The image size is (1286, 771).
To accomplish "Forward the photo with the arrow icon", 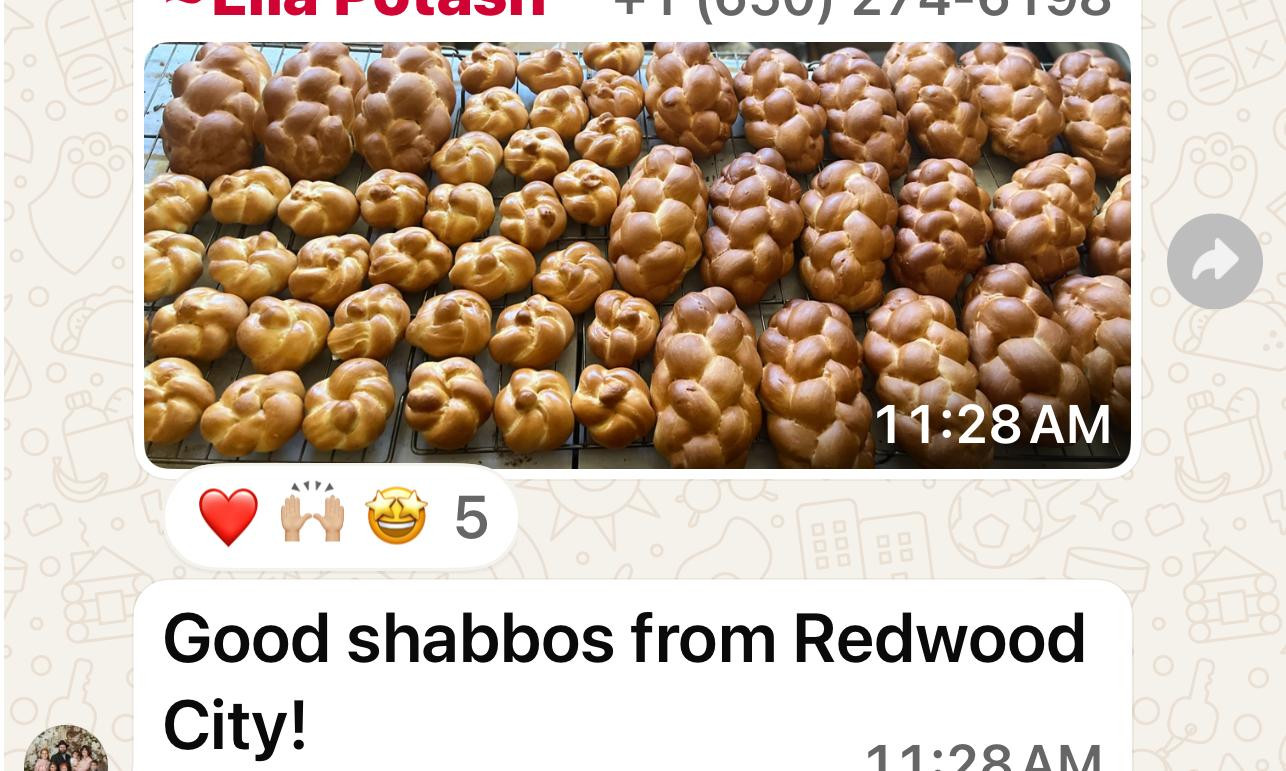I will [1214, 261].
